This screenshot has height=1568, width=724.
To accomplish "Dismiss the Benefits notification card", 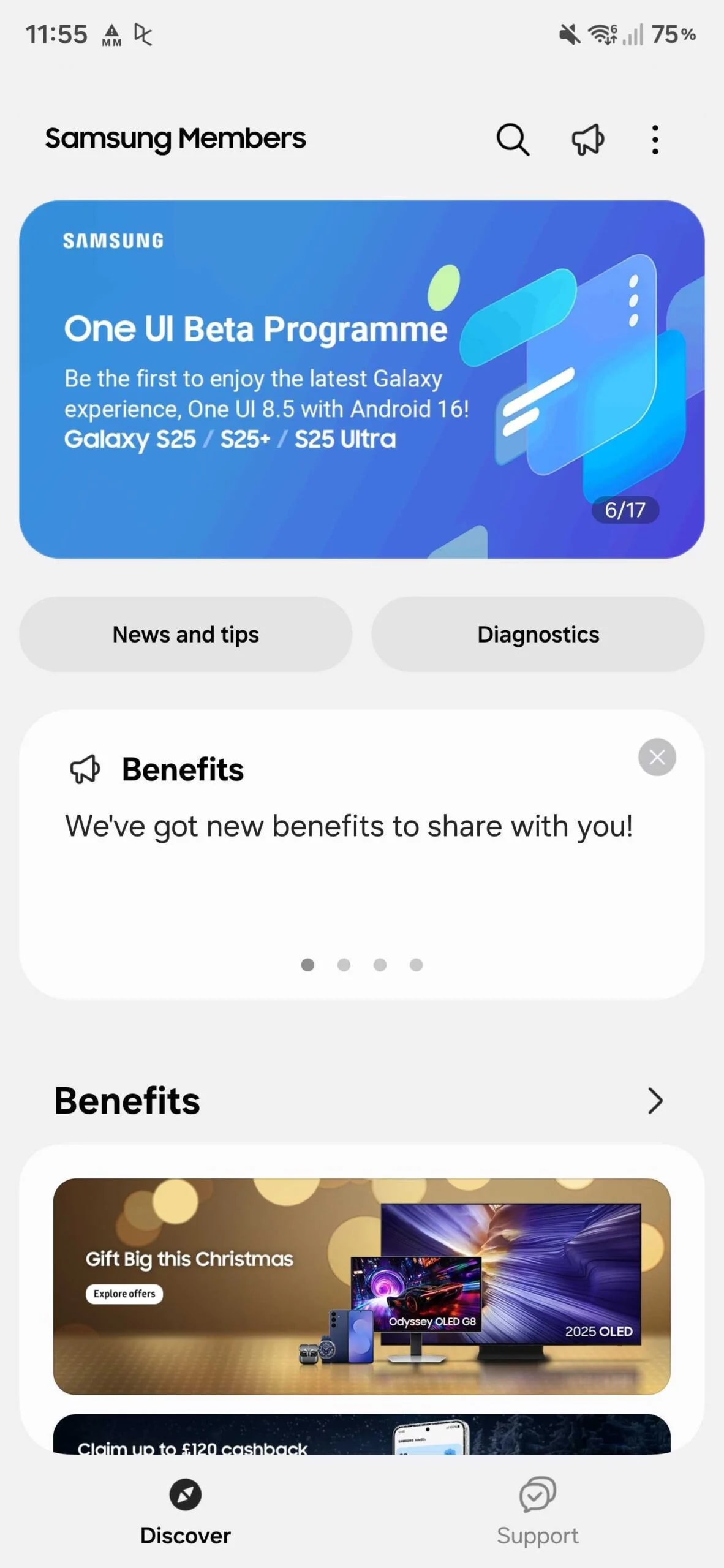I will [657, 757].
